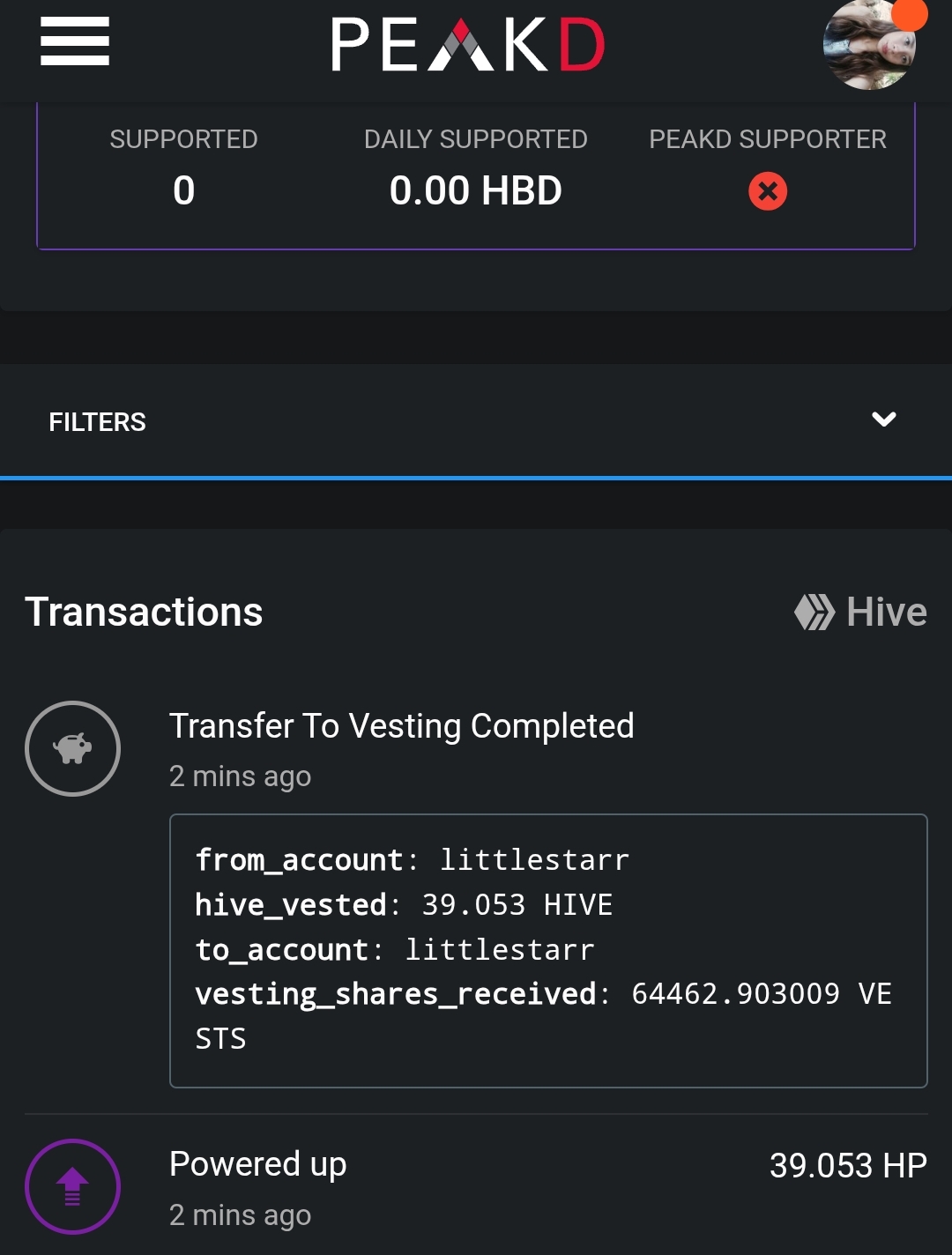952x1255 pixels.
Task: Expand the Filters section
Action: (x=883, y=420)
